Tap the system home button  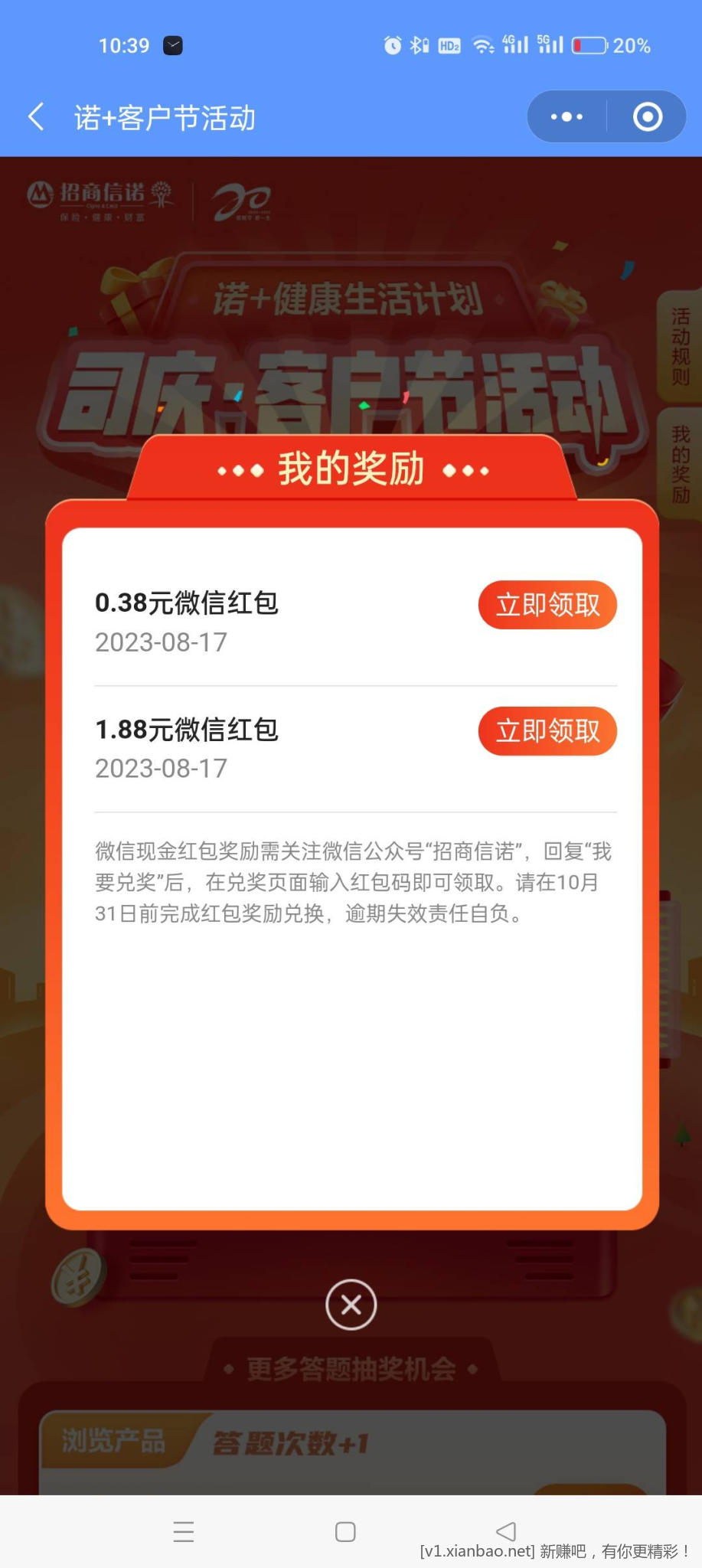(345, 1531)
